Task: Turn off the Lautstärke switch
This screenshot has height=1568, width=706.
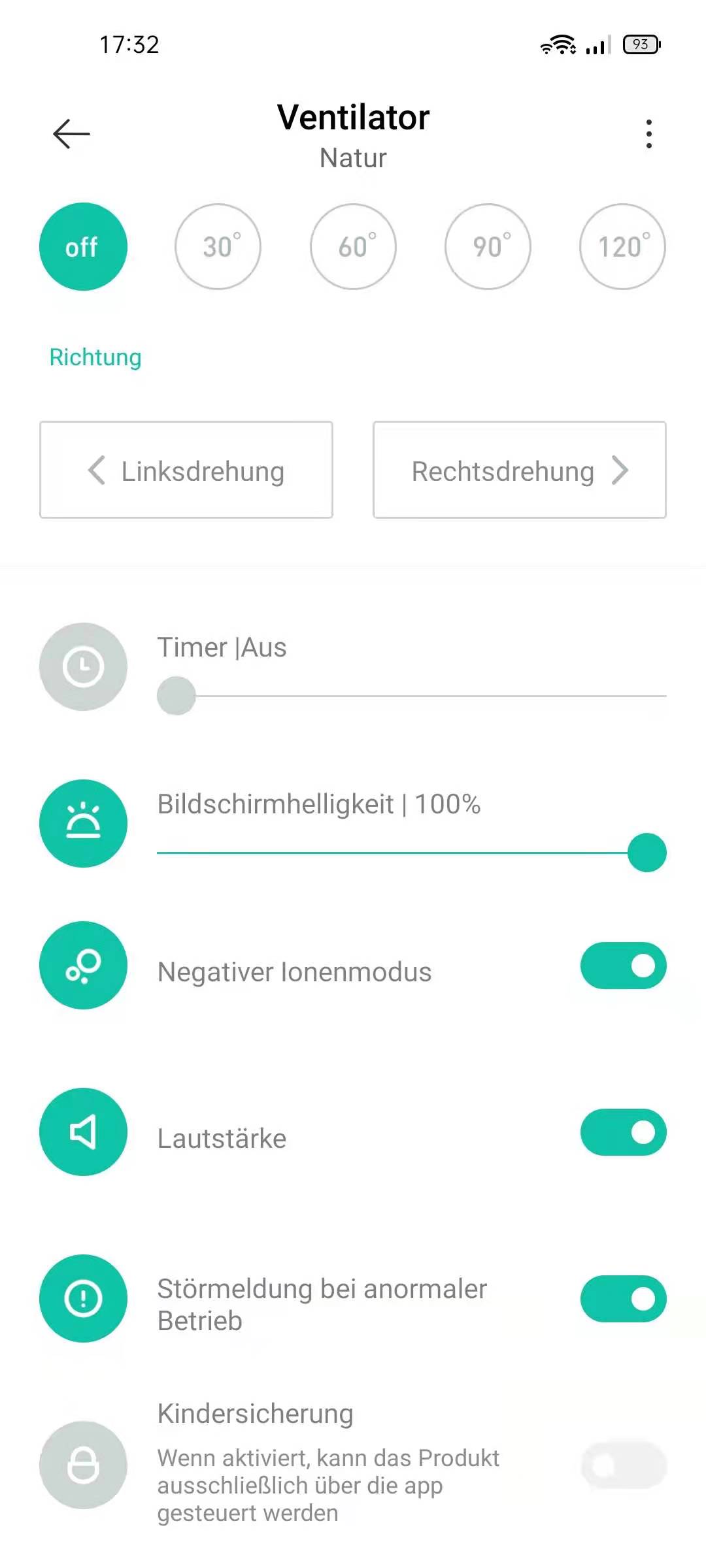Action: [x=624, y=1132]
